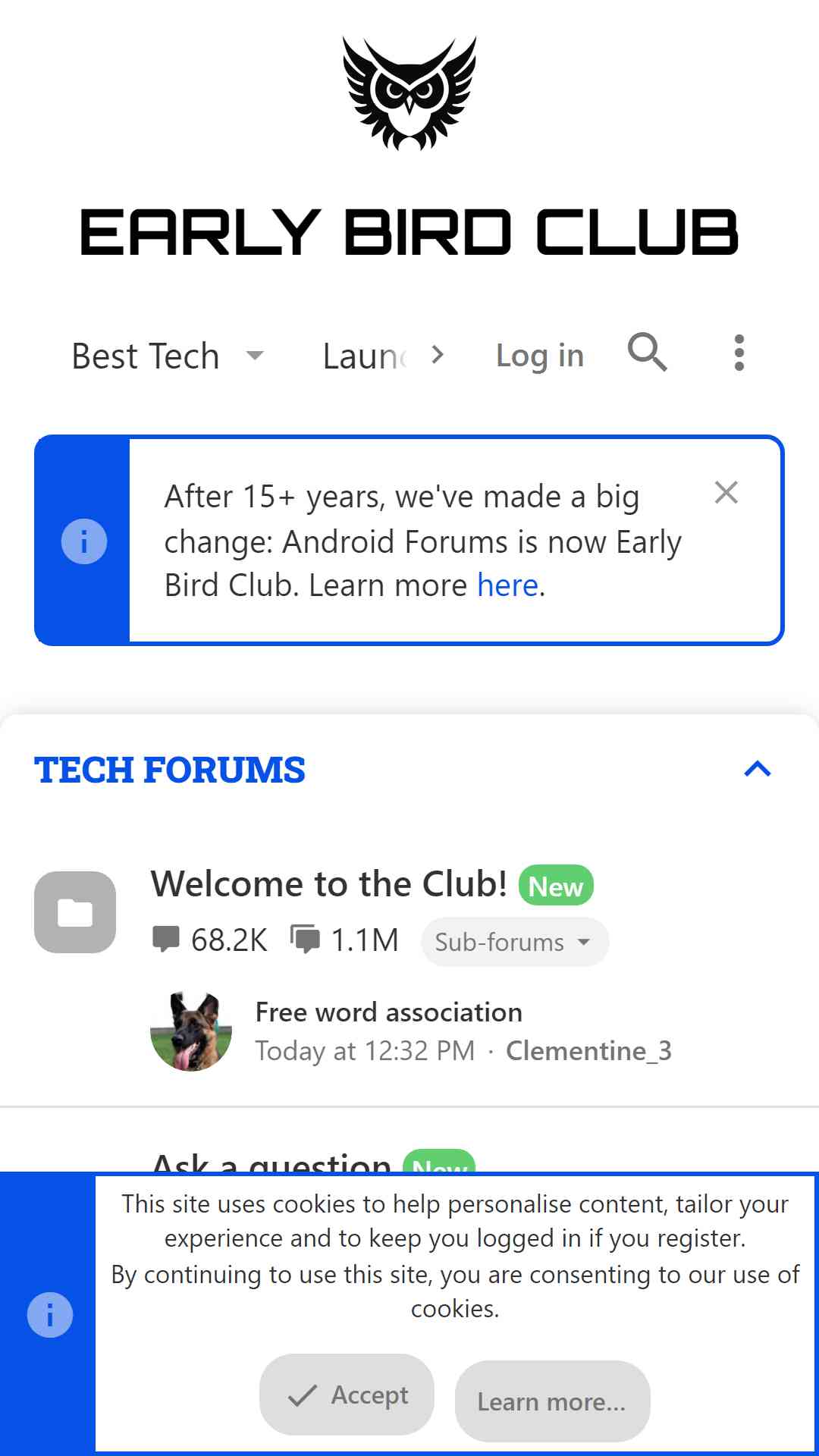Open site search with the magnifier icon

648,353
